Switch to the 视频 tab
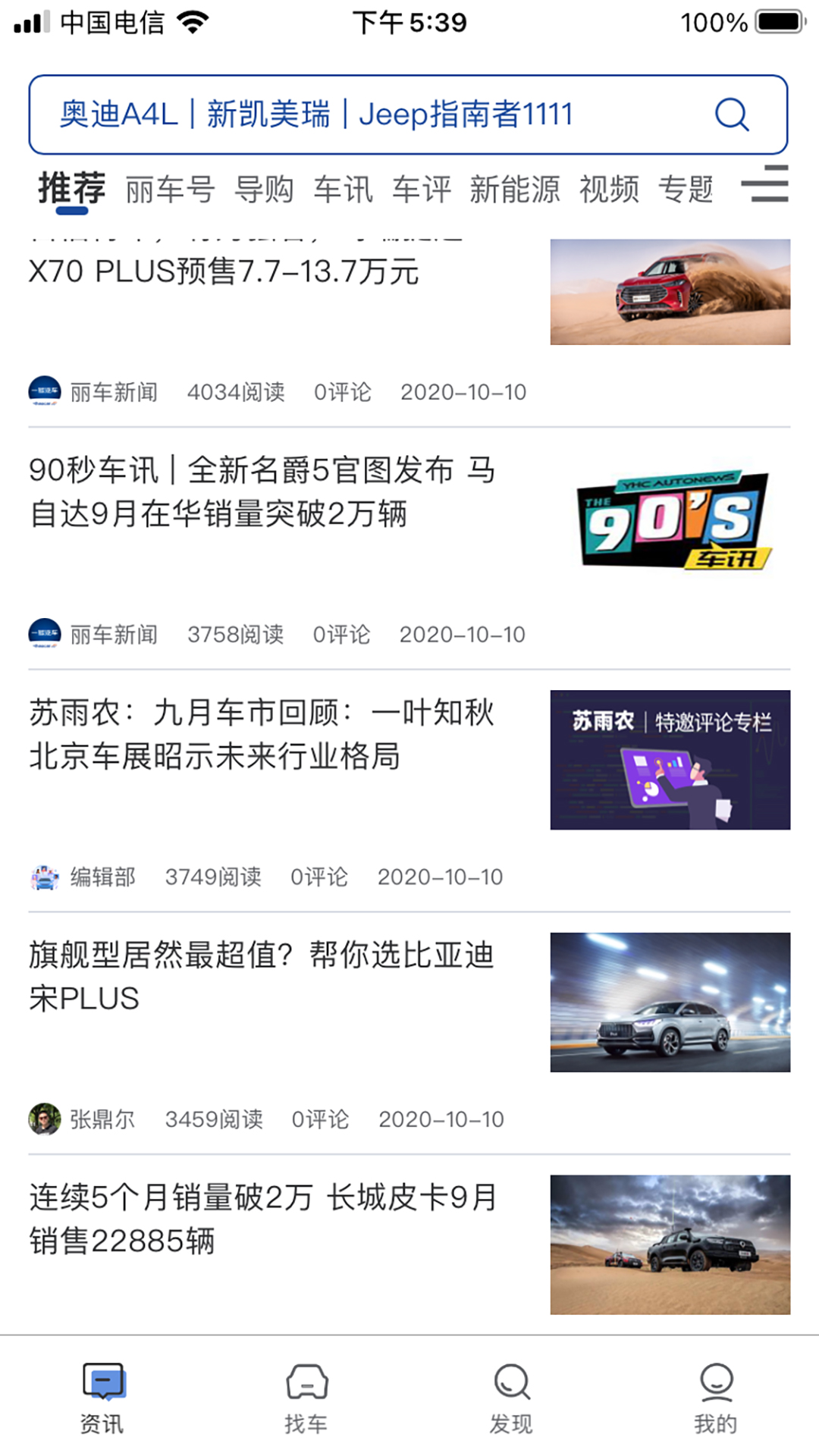This screenshot has height=1456, width=819. click(610, 190)
